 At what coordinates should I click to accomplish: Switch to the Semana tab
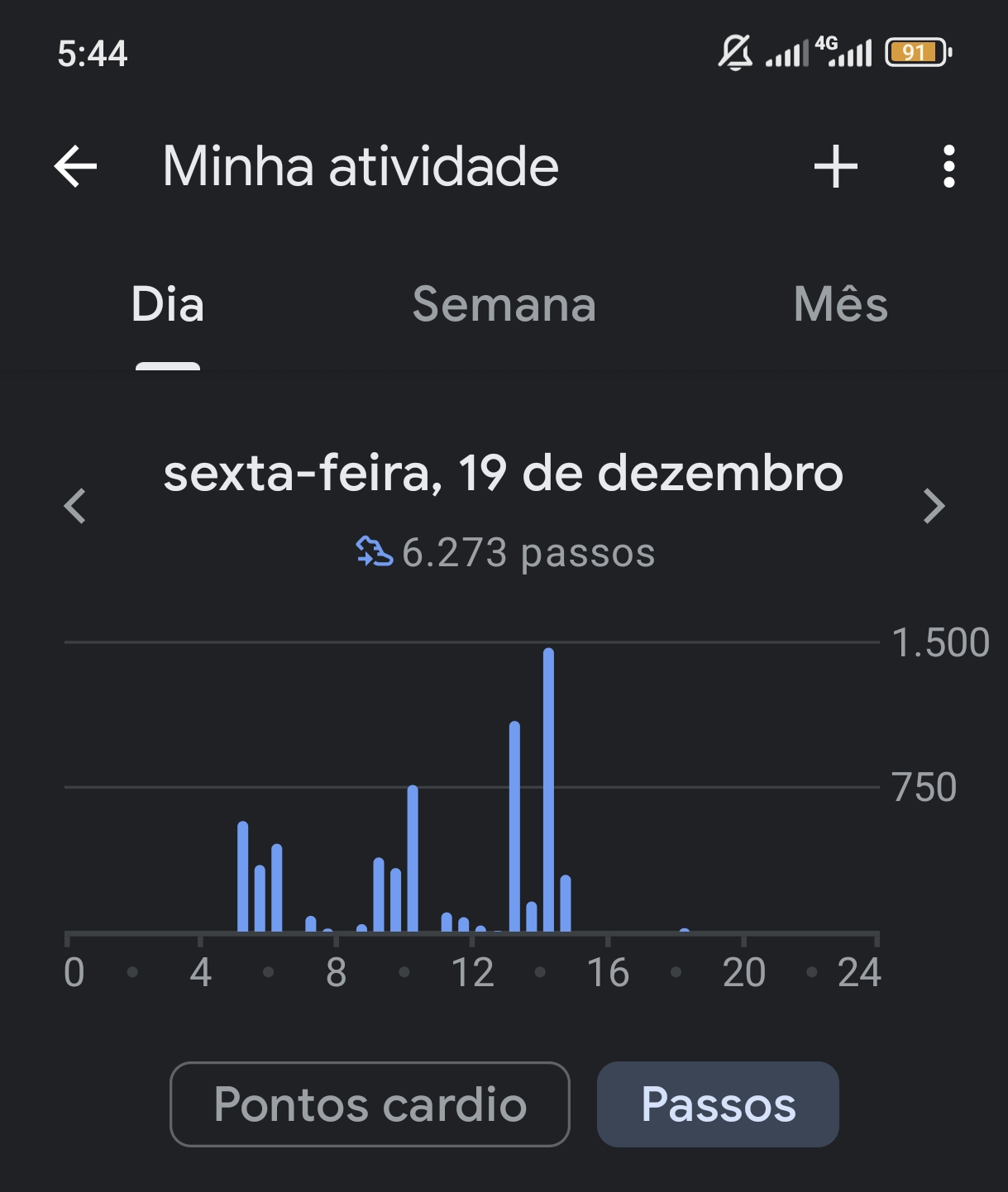[504, 305]
